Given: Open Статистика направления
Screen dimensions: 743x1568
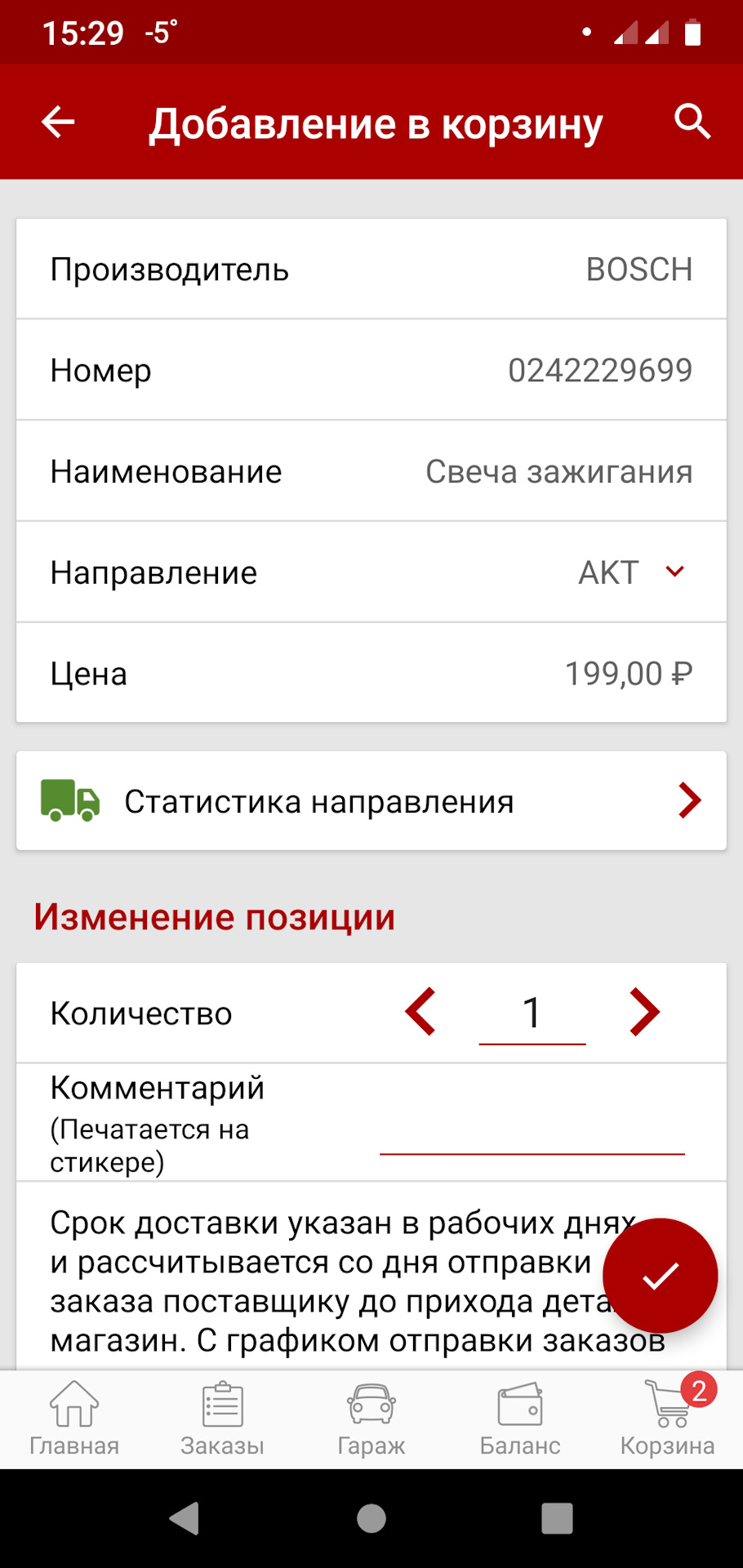Looking at the screenshot, I should (x=371, y=801).
